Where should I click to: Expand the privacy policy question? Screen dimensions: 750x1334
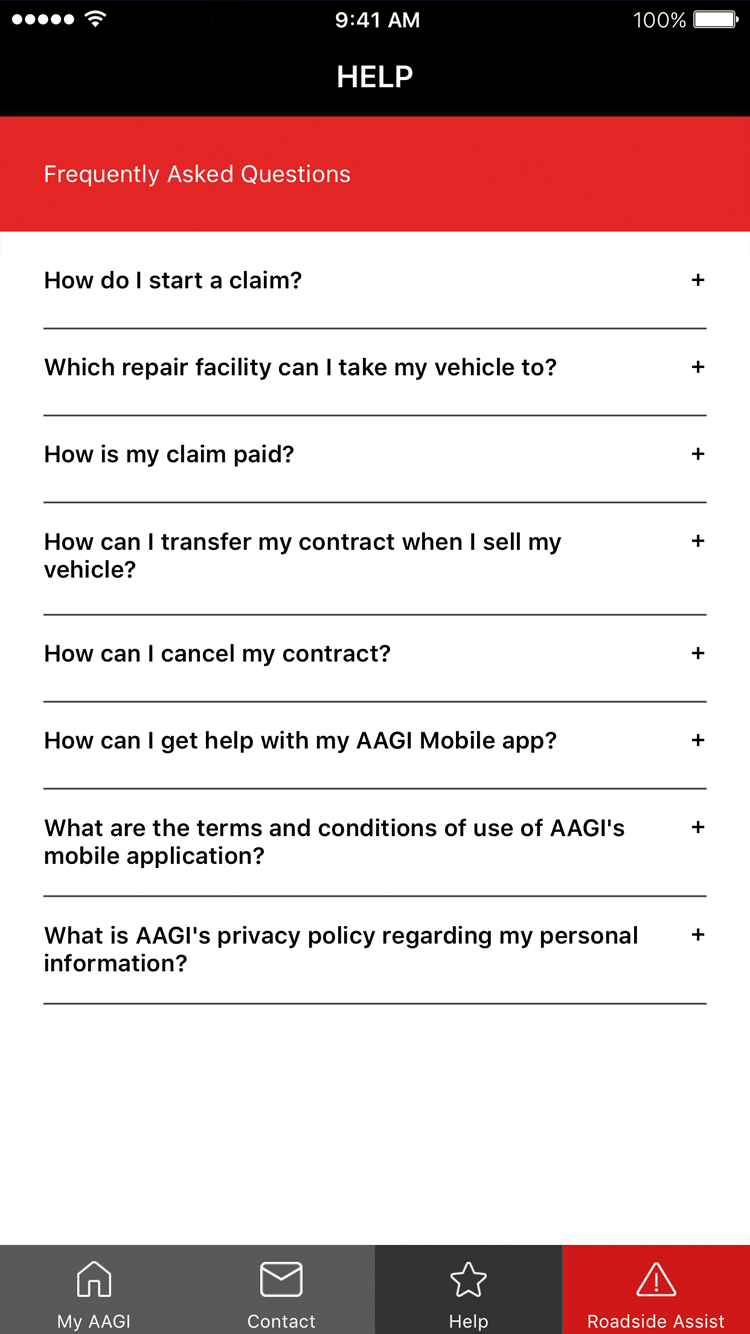pyautogui.click(x=375, y=950)
